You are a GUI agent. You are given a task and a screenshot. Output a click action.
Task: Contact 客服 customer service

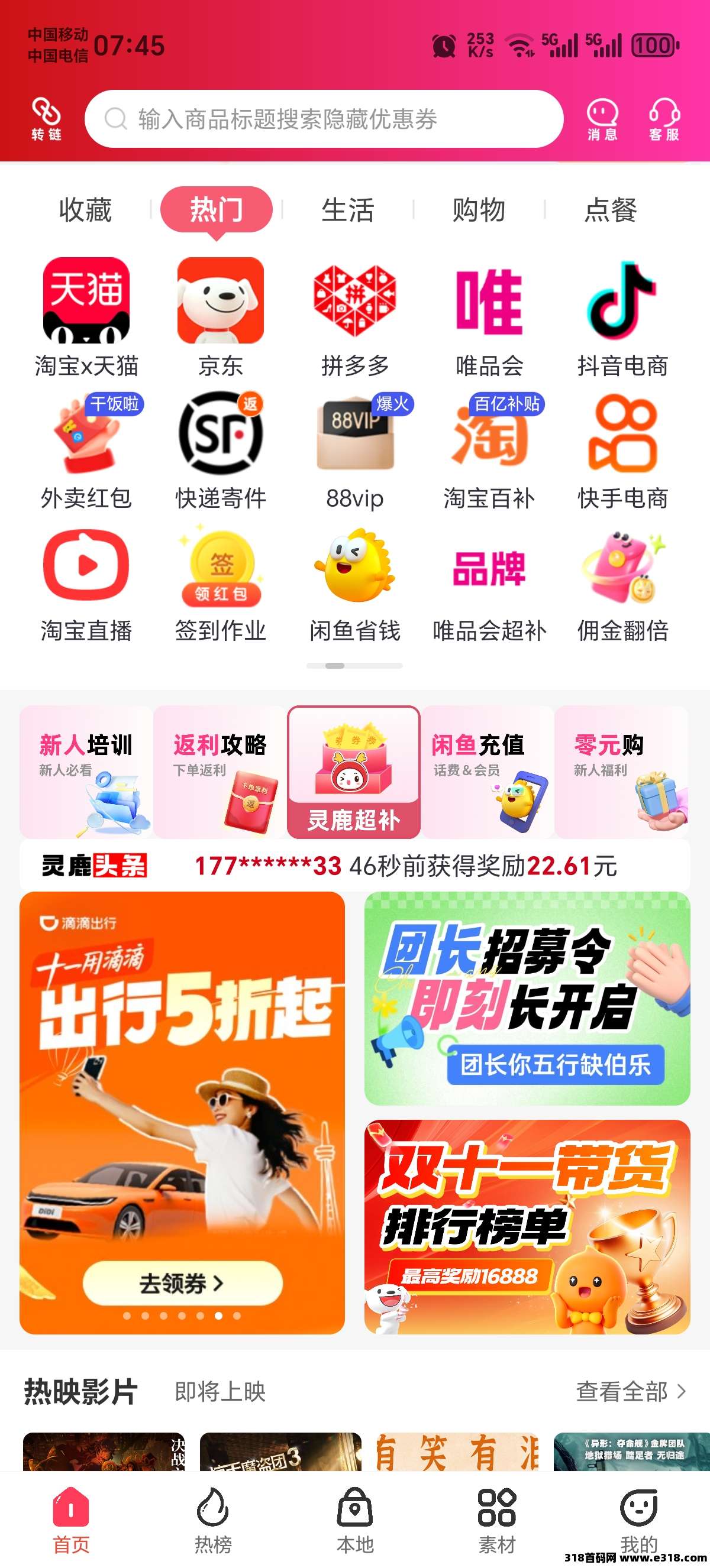(x=664, y=119)
